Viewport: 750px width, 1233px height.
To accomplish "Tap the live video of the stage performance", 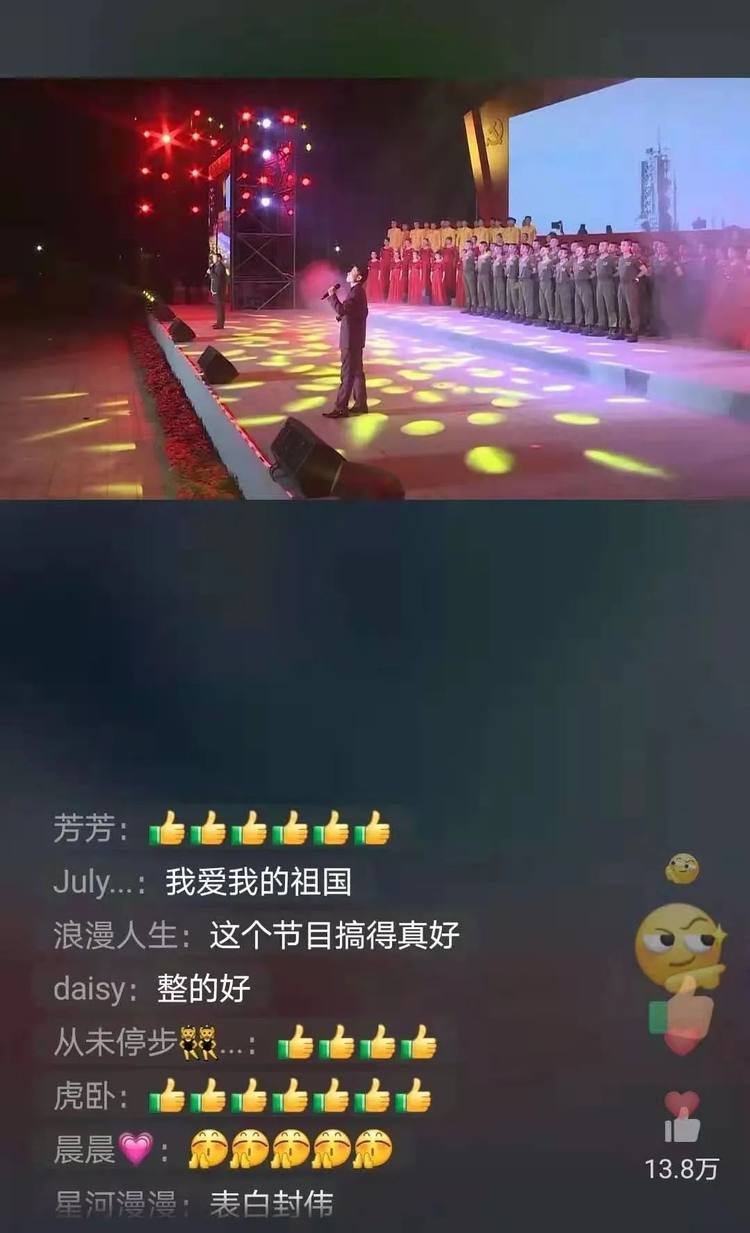I will click(375, 288).
